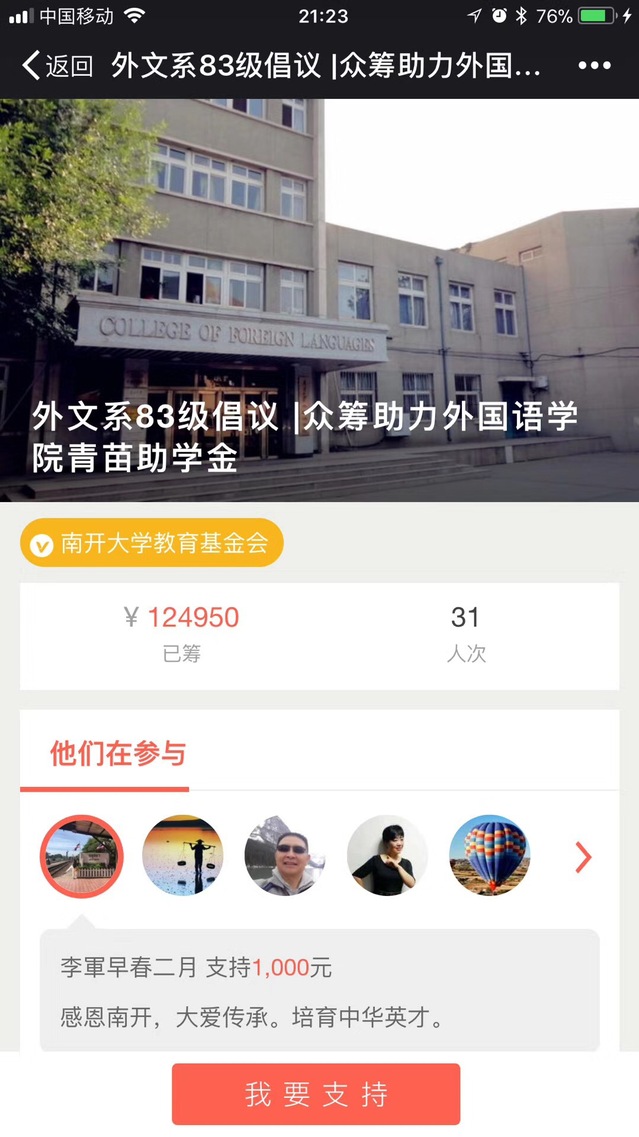639x1137 pixels.
Task: Select the hot air balloon avatar
Action: pos(489,856)
